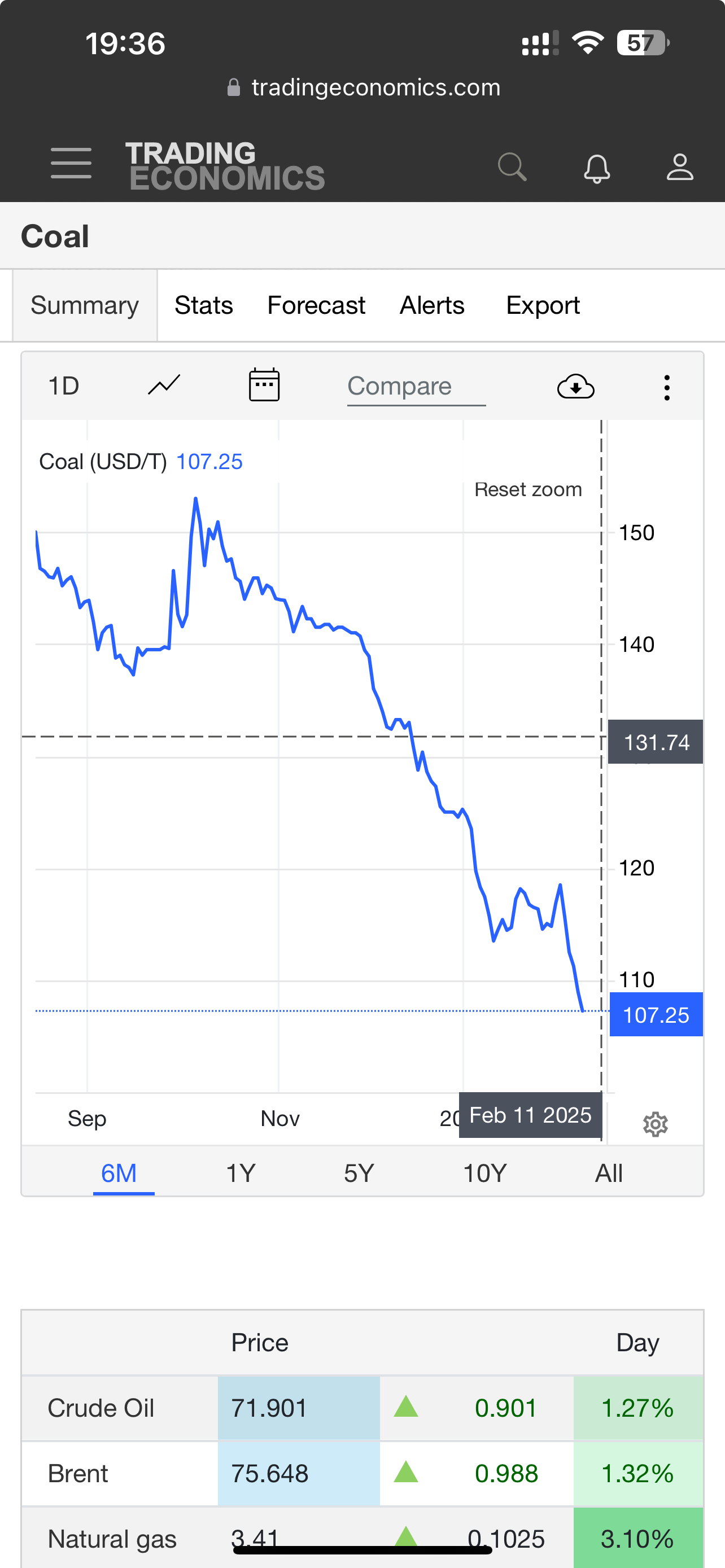The width and height of the screenshot is (725, 1568).
Task: Download the chart data
Action: 575,387
